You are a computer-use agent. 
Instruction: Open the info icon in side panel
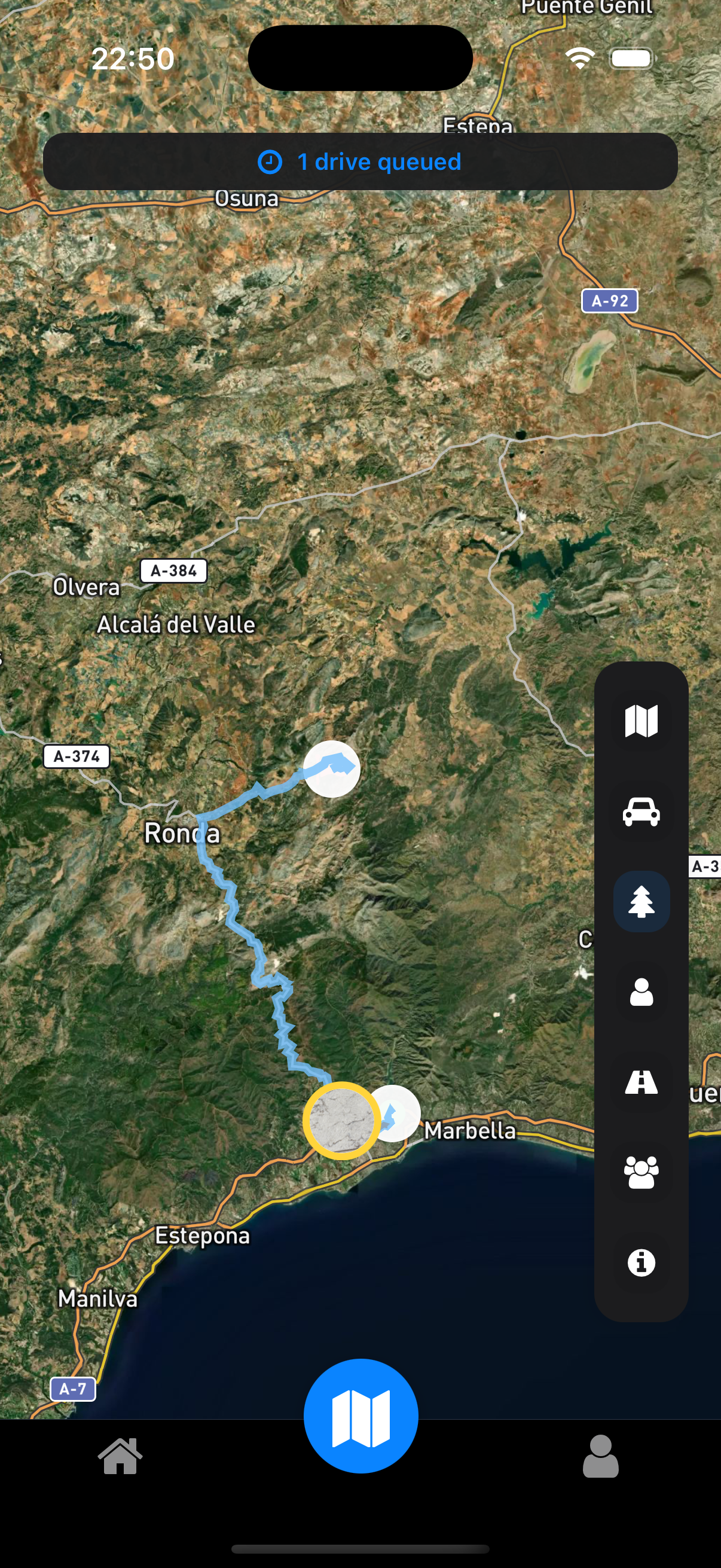pos(641,1262)
